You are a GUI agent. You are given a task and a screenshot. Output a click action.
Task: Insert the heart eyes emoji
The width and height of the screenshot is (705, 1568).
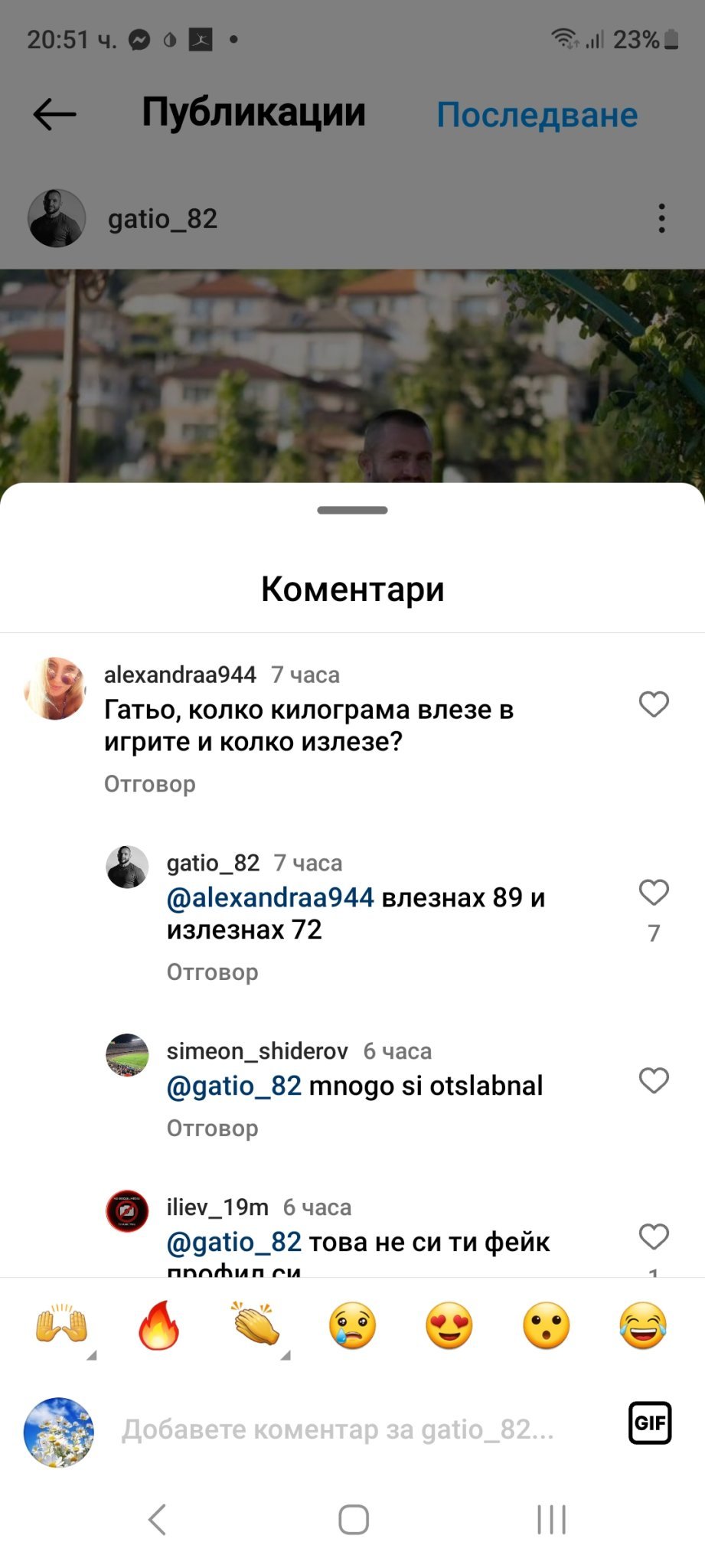449,1326
